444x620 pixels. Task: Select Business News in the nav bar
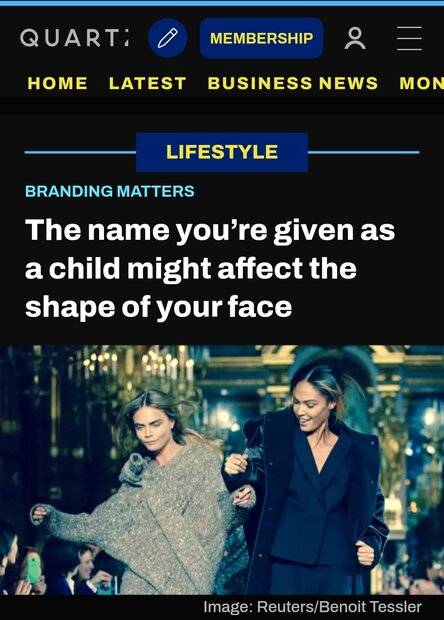293,83
